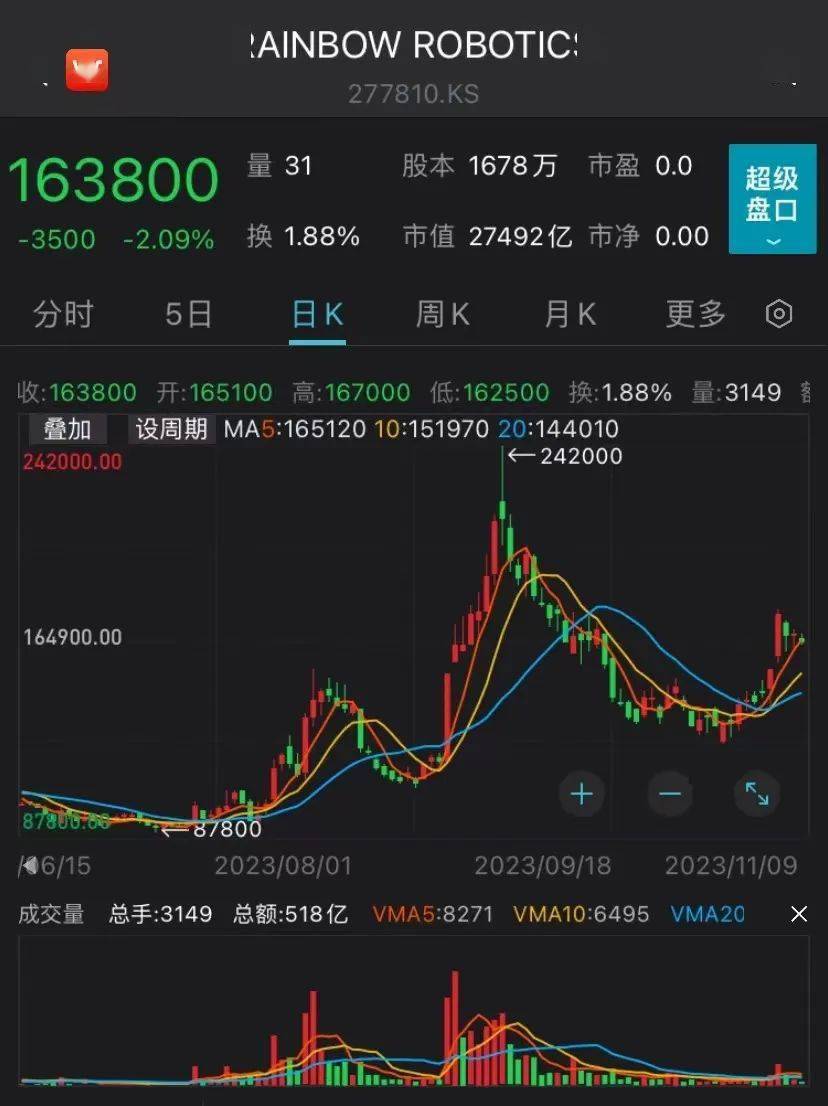The image size is (828, 1106).
Task: Switch to the 月K monthly chart
Action: click(x=570, y=314)
